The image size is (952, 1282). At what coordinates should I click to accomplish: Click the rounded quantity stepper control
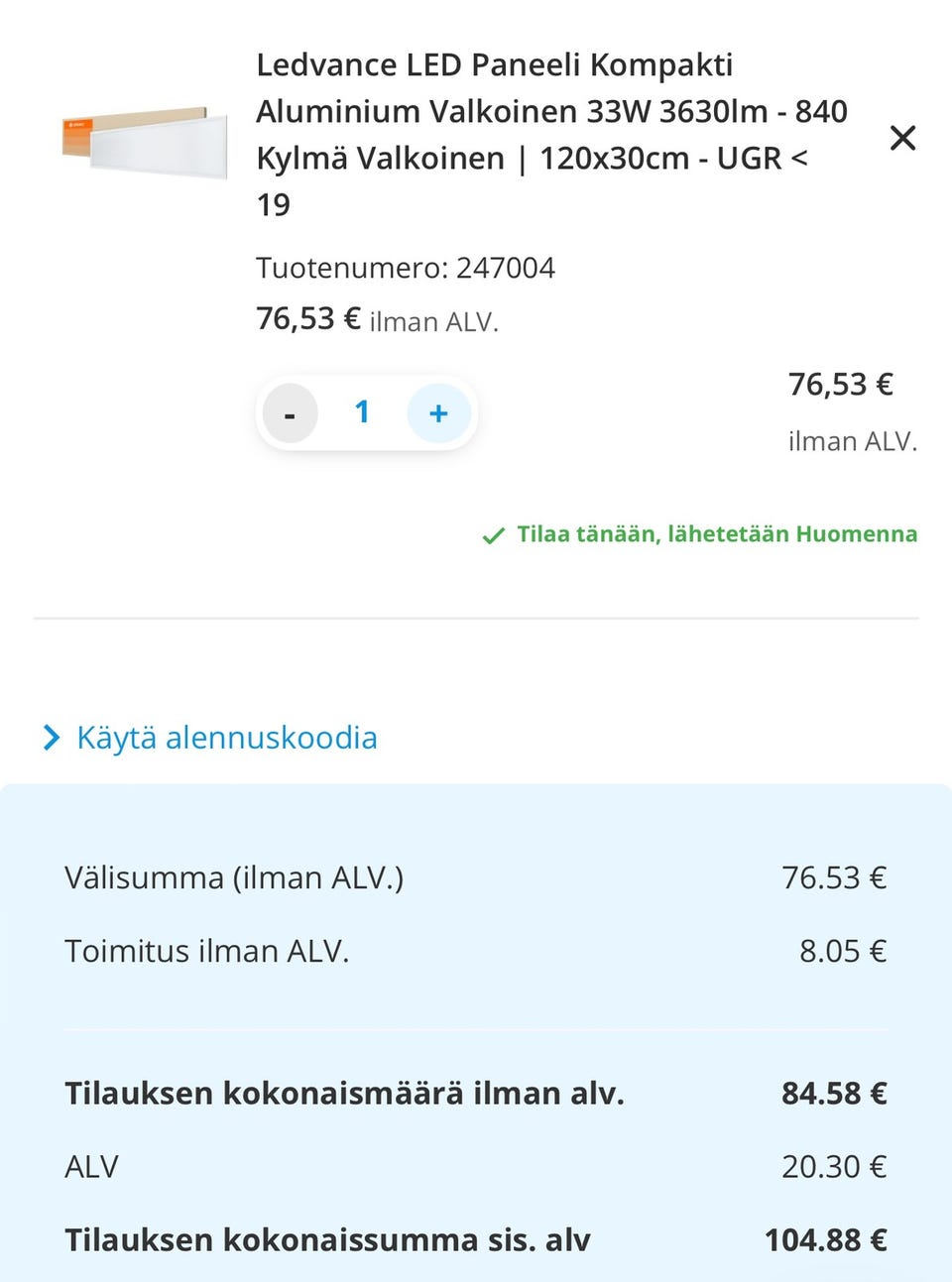click(365, 412)
